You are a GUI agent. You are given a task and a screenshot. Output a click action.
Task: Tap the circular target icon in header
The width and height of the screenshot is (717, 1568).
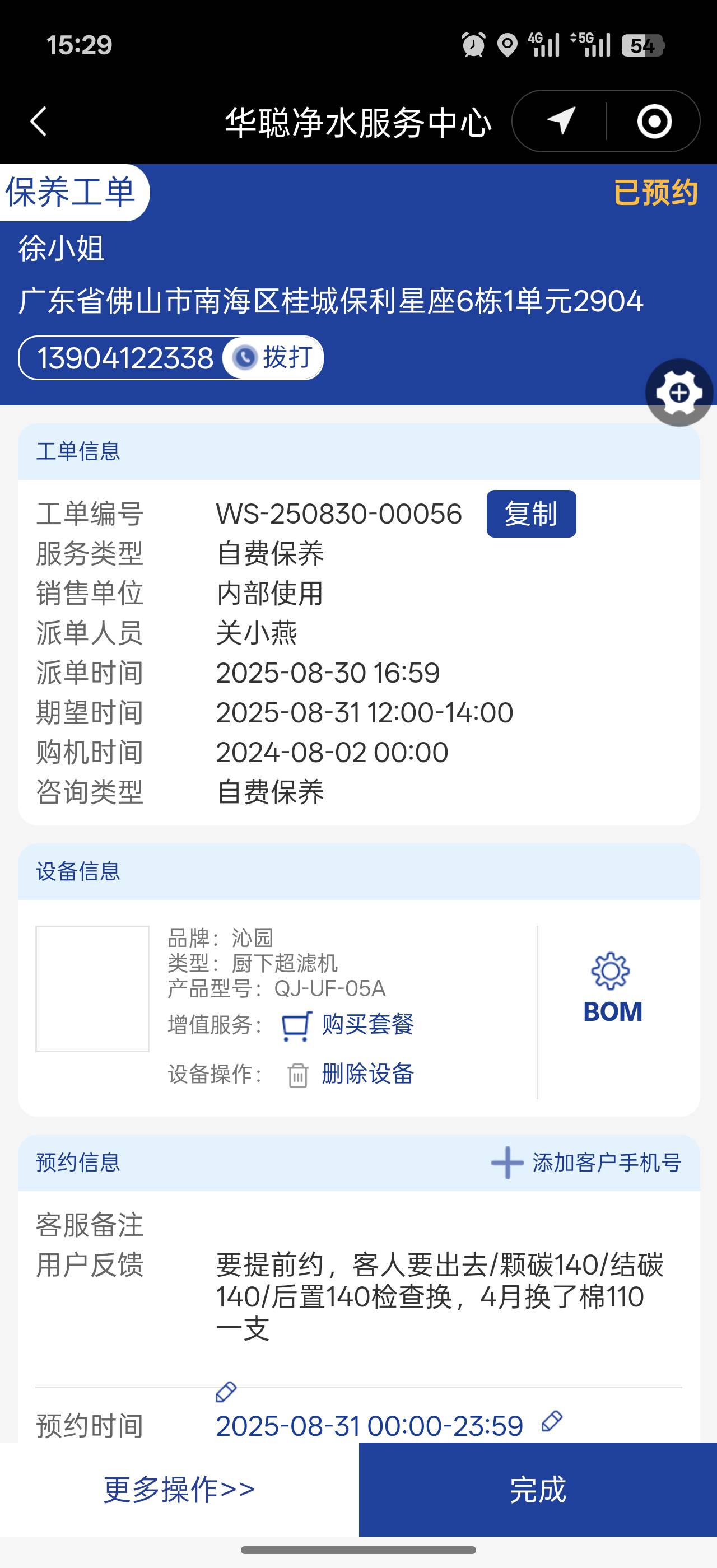pyautogui.click(x=654, y=120)
